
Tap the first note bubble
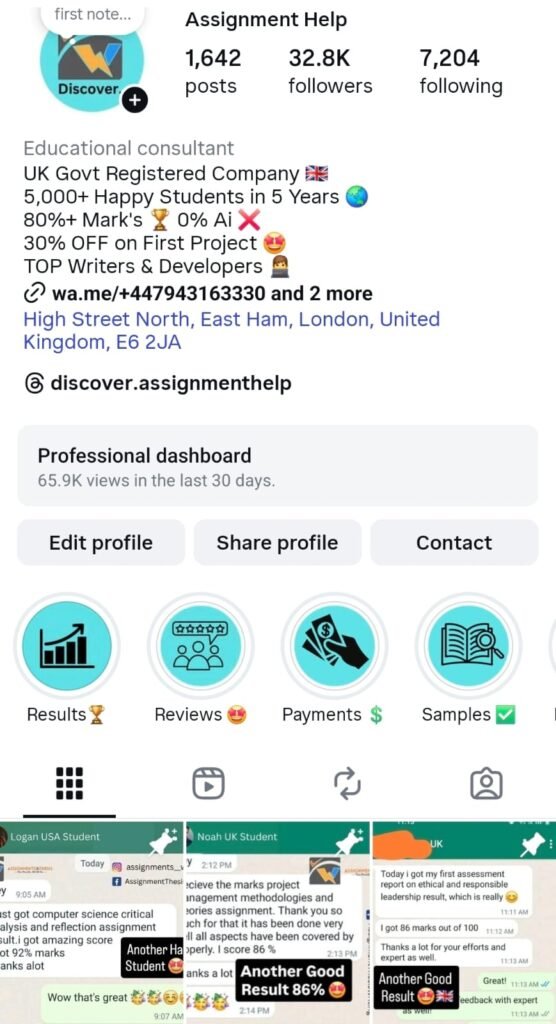click(x=92, y=16)
